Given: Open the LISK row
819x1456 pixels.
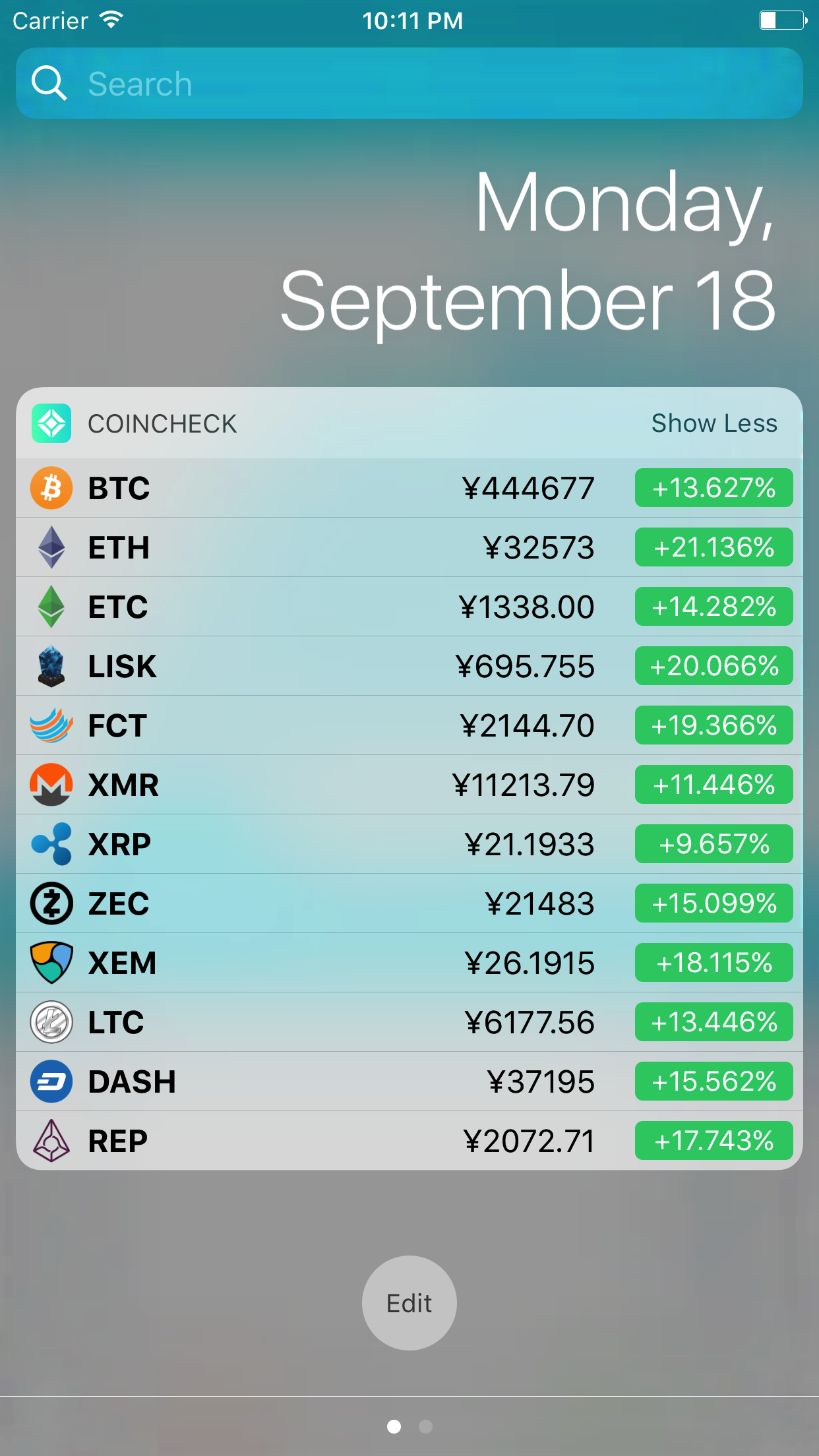Looking at the screenshot, I should coord(409,666).
